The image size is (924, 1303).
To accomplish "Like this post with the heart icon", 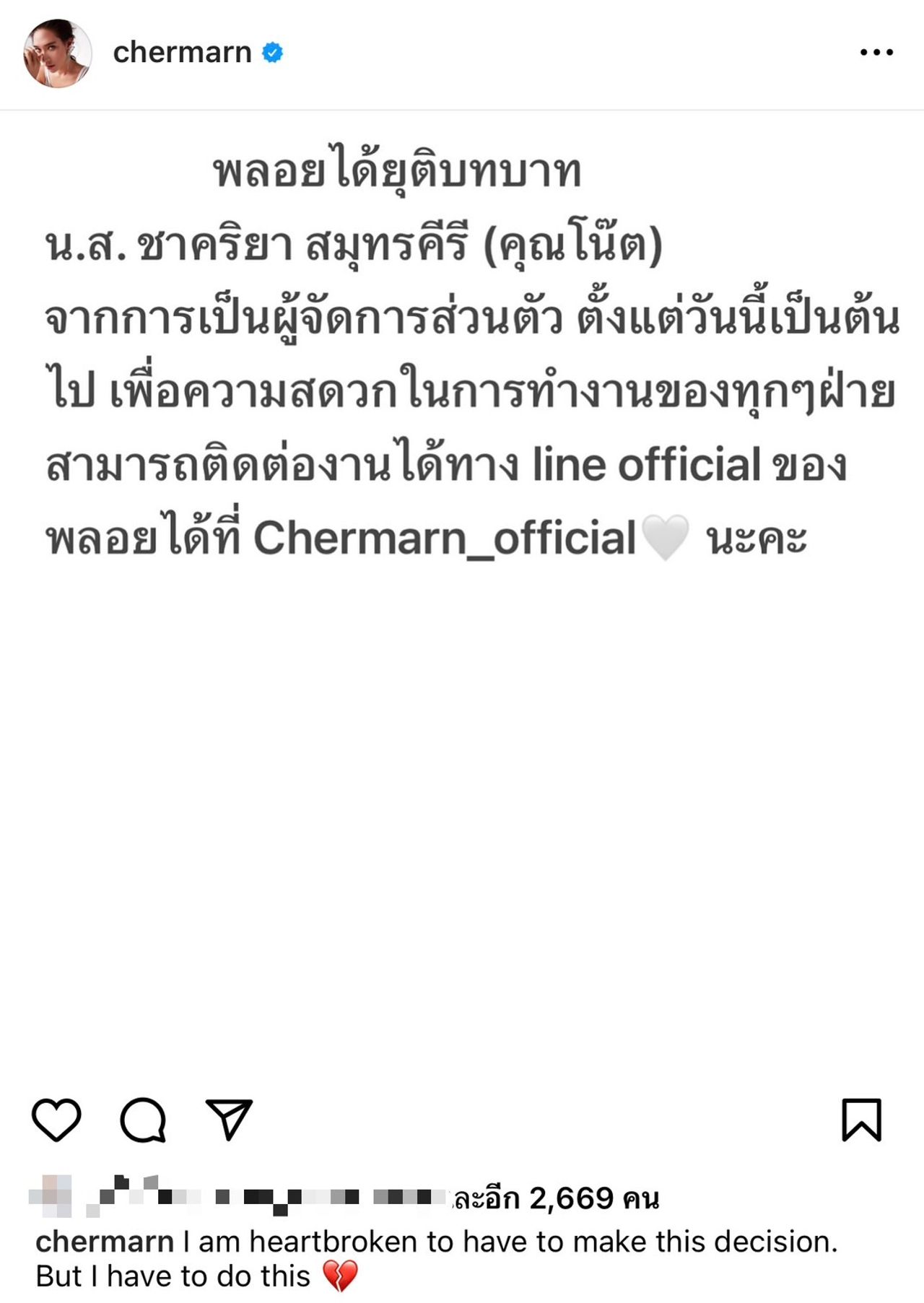I will 56,1120.
